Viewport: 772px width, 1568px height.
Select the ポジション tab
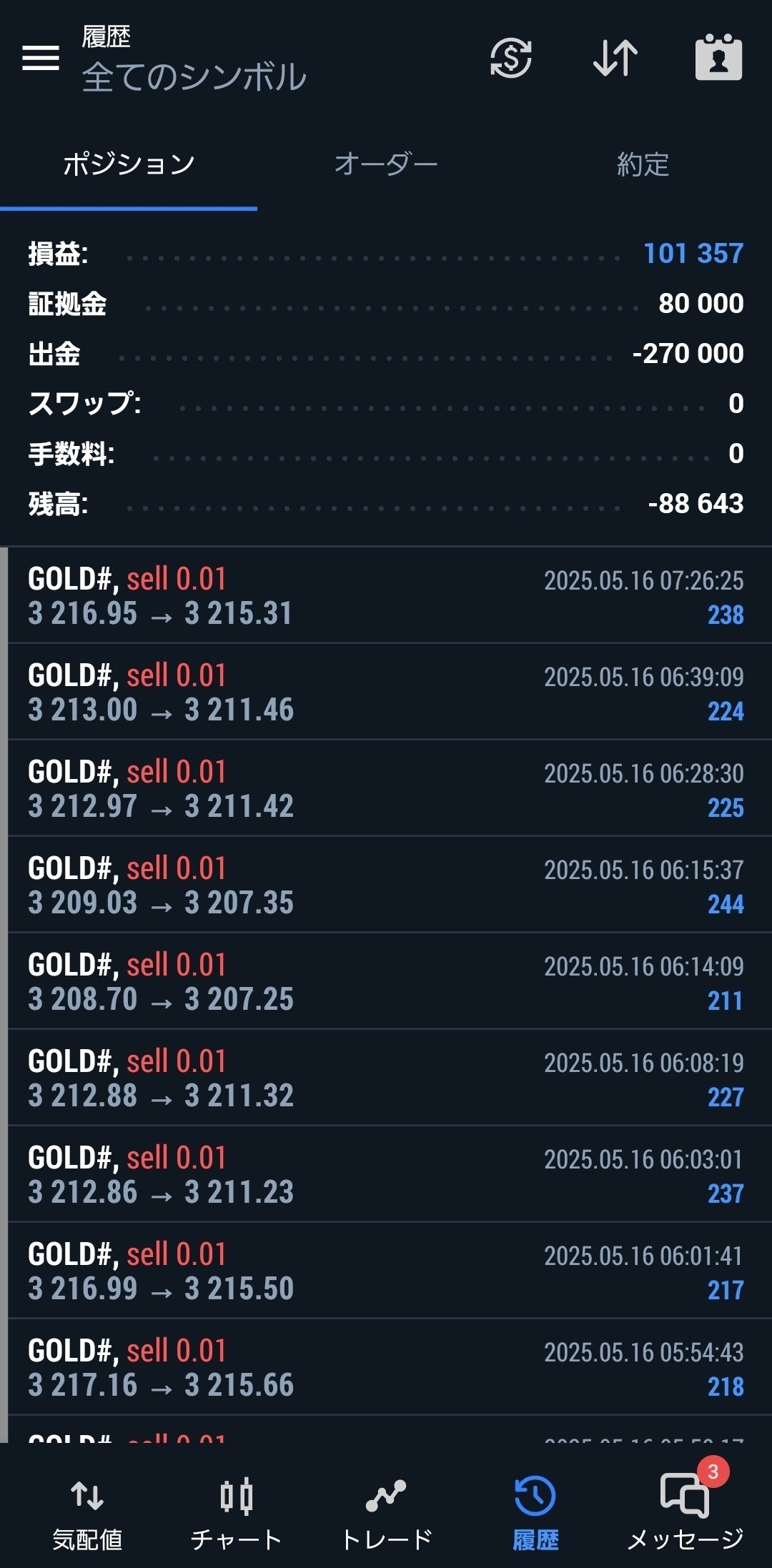click(129, 165)
